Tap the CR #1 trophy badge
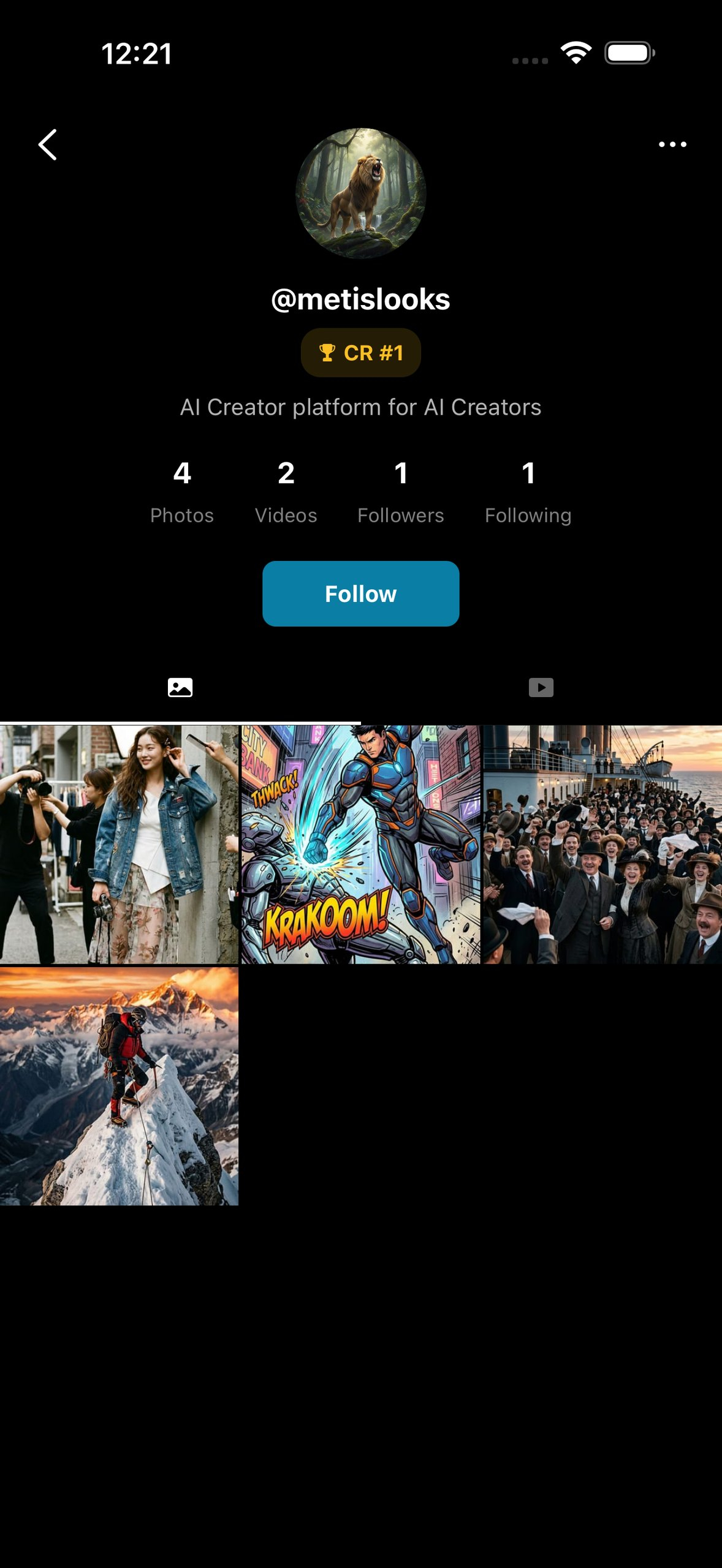 tap(360, 353)
